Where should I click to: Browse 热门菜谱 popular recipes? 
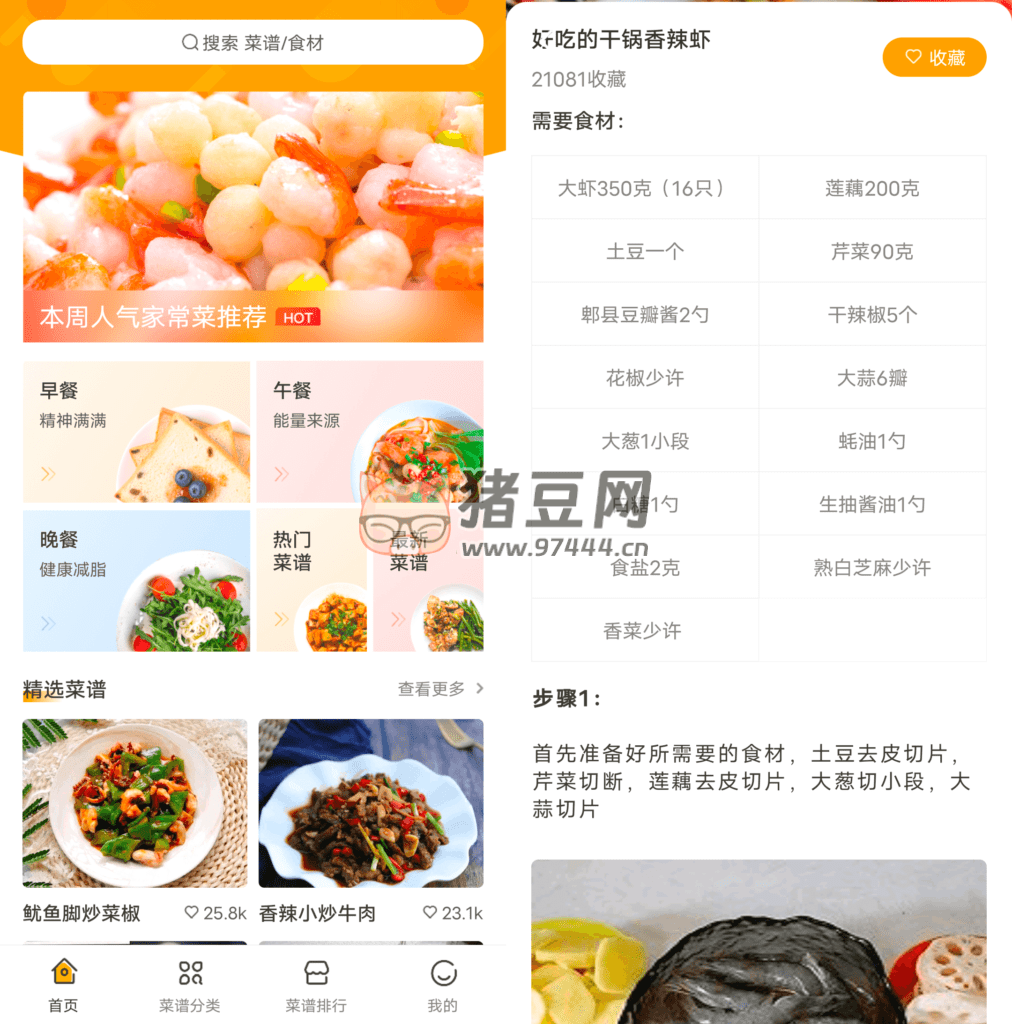312,581
